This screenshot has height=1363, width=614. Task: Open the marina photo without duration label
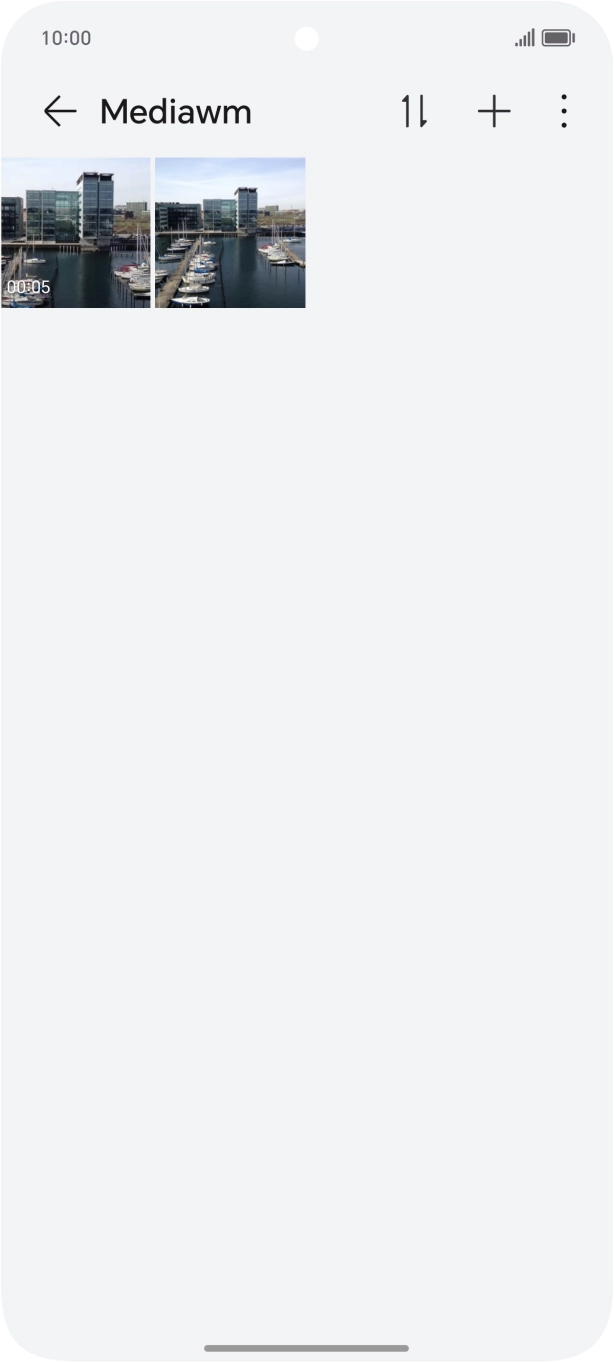click(x=230, y=233)
